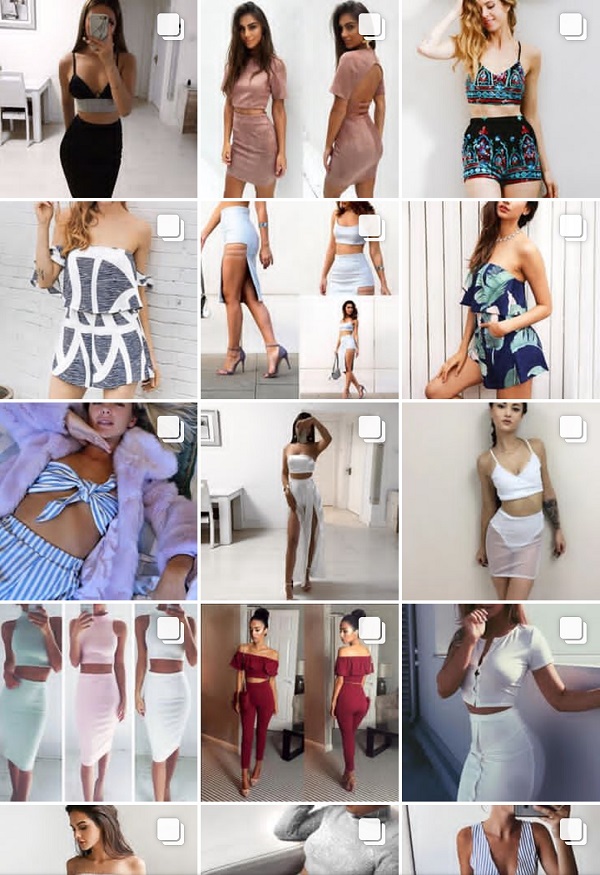Open the grey knit fabric post
Screen dimensions: 600x875
tap(299, 841)
